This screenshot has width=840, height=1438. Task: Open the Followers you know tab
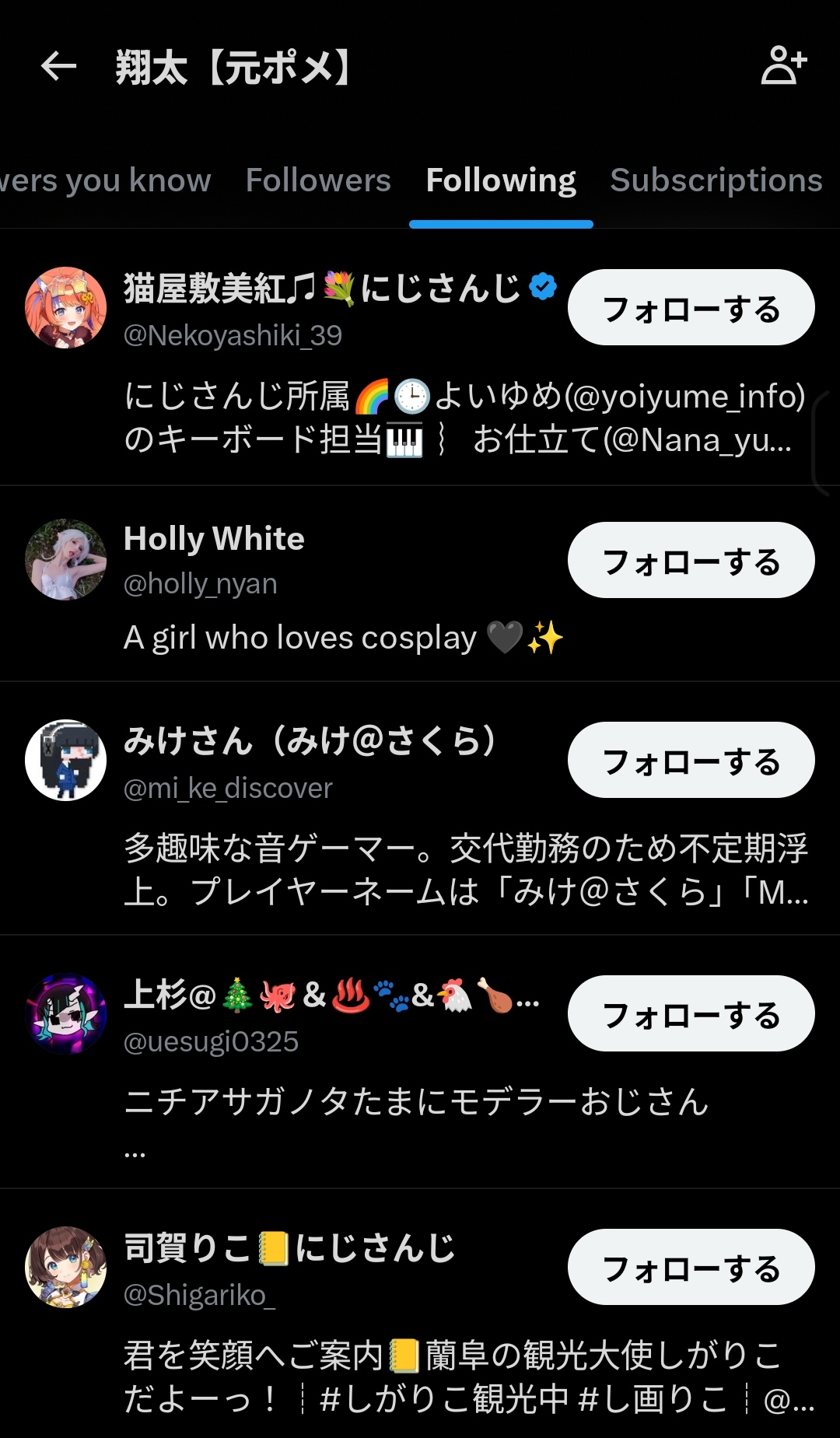point(105,180)
